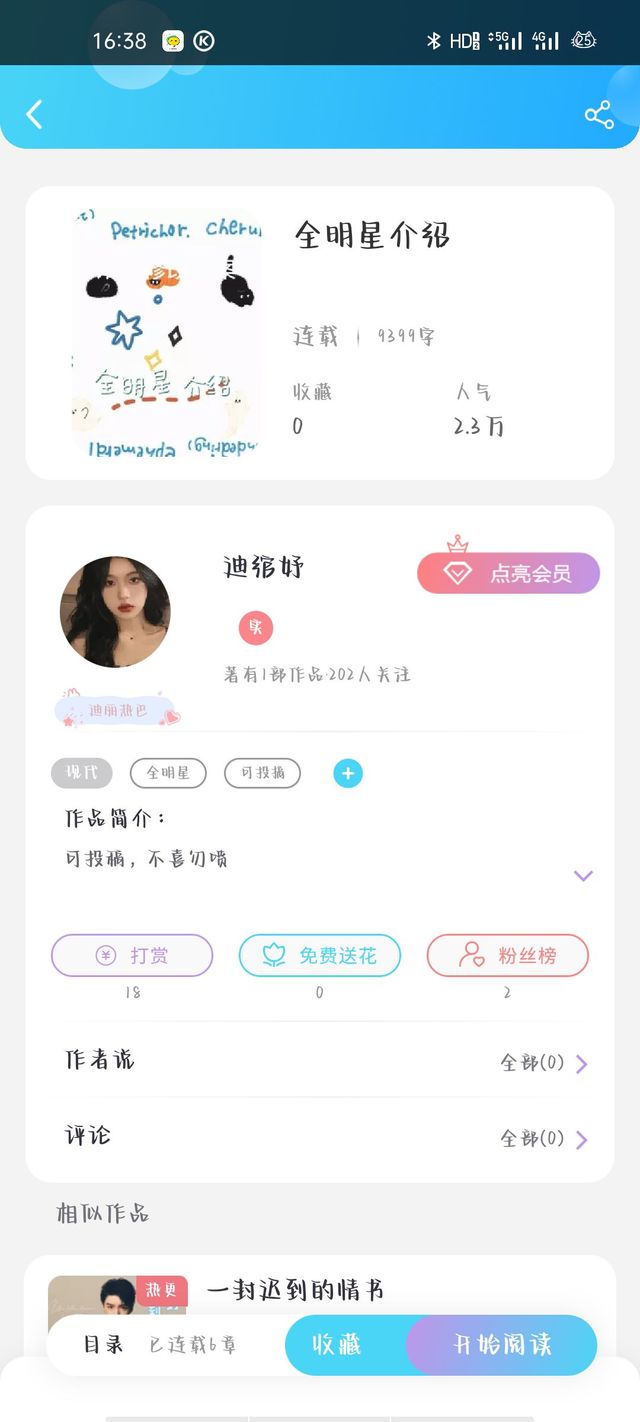Image resolution: width=640 pixels, height=1422 pixels.
Task: Add a tag with the plus icon
Action: 347,773
